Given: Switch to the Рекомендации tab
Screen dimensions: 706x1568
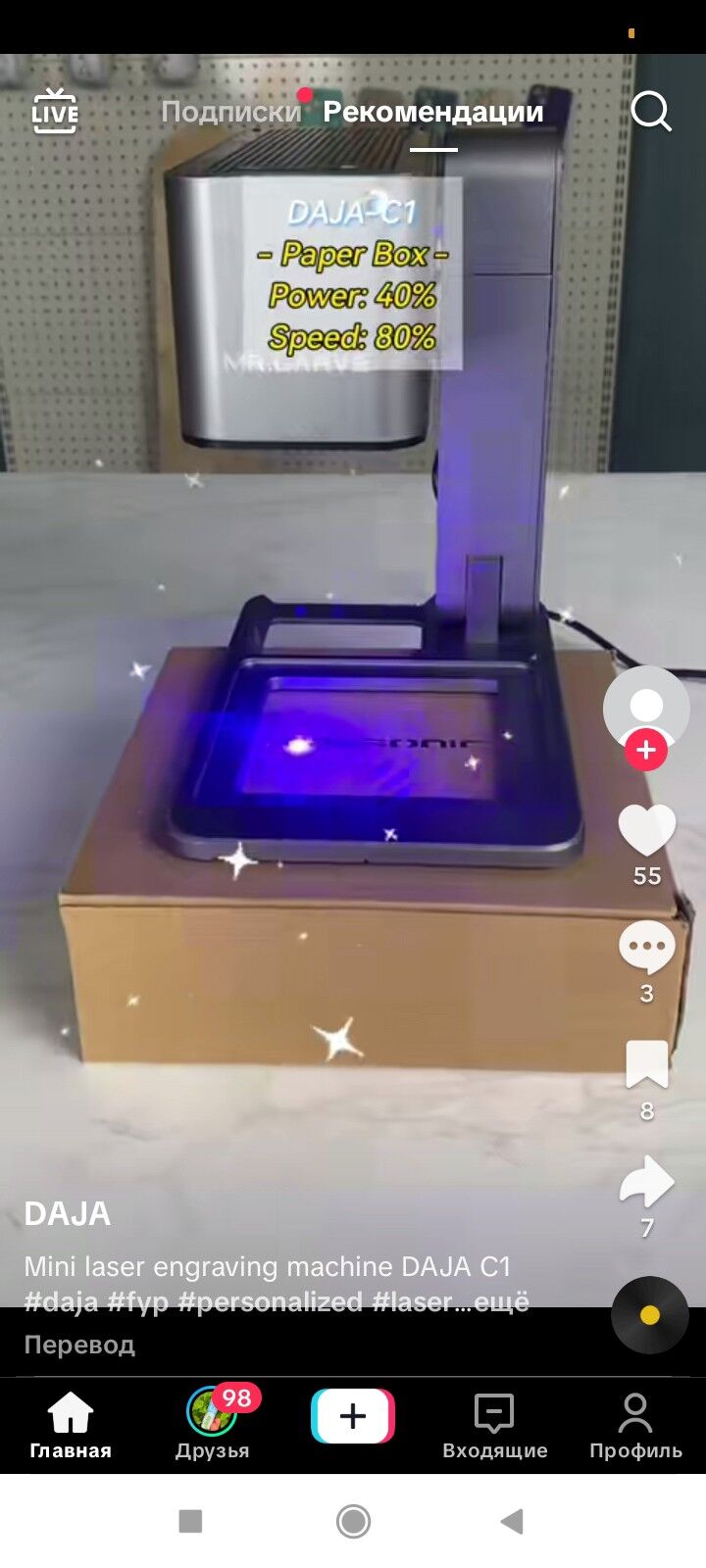Looking at the screenshot, I should pos(432,112).
